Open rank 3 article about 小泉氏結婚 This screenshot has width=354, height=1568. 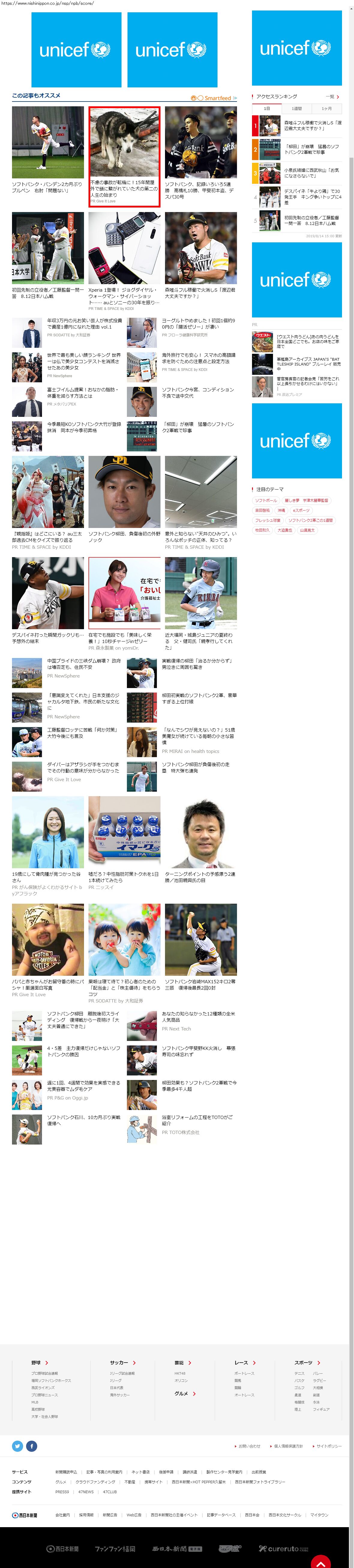point(312,173)
